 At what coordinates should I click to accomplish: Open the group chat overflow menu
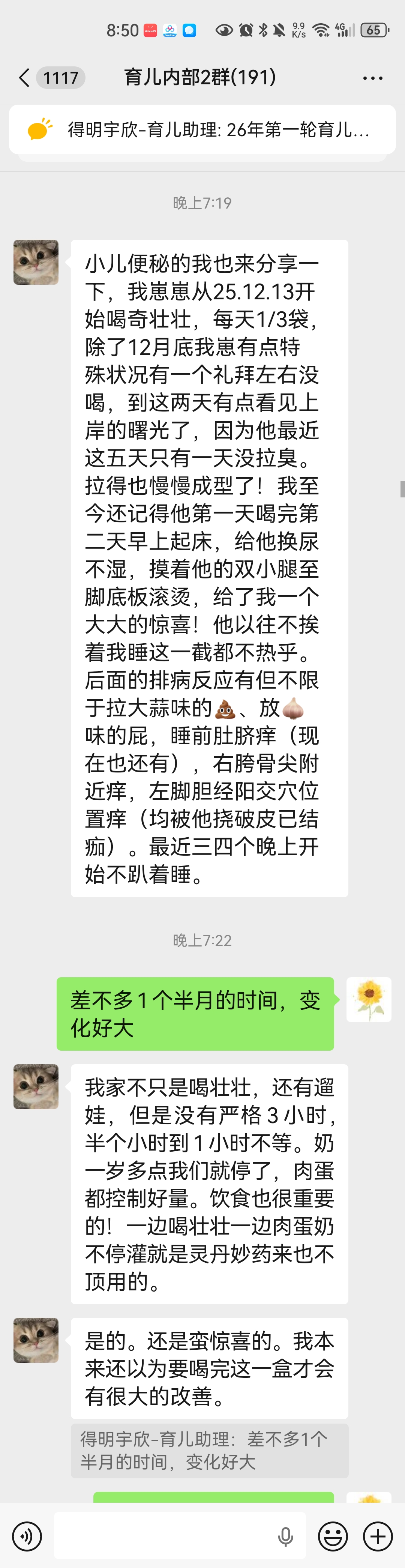372,78
